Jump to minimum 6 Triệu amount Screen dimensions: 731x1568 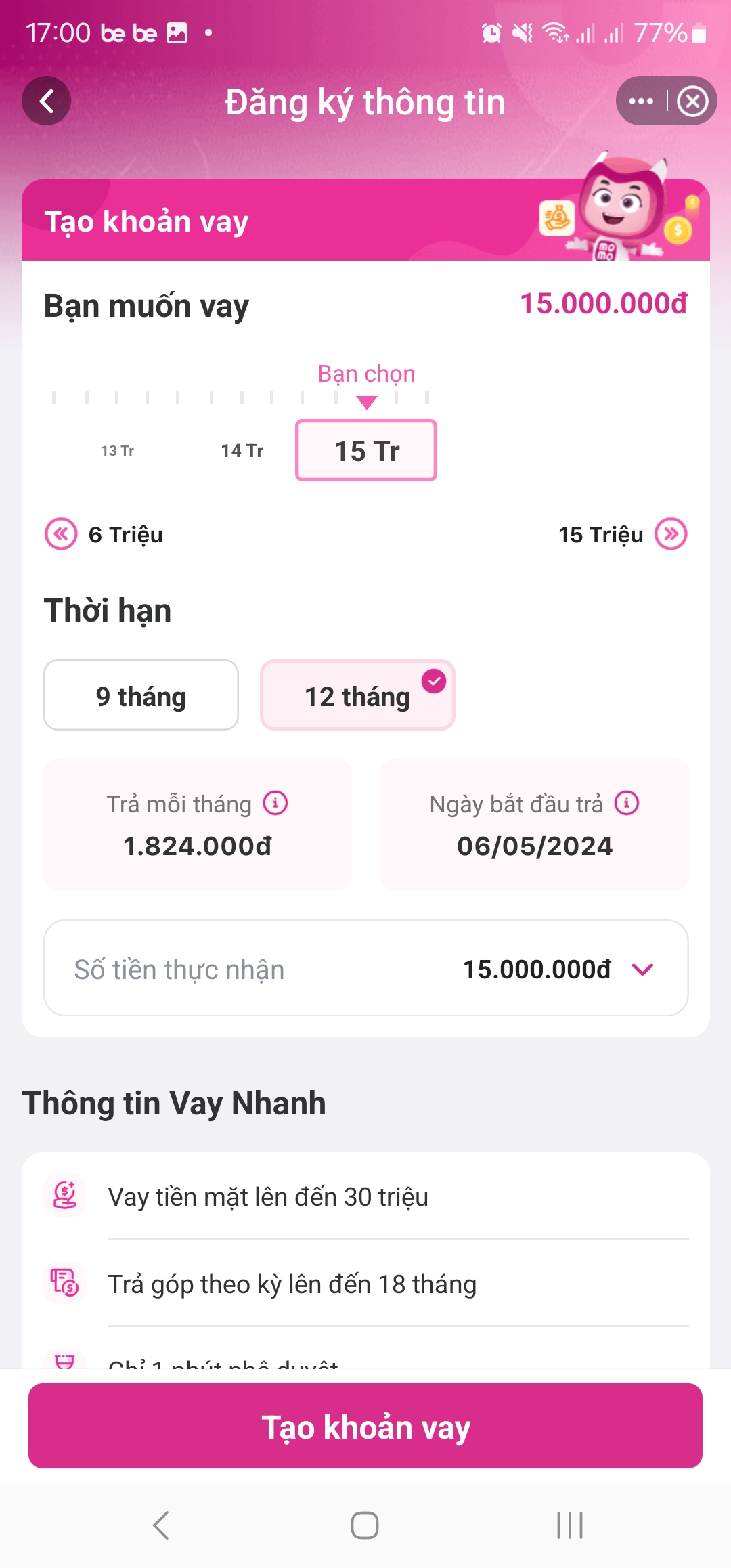click(x=61, y=534)
